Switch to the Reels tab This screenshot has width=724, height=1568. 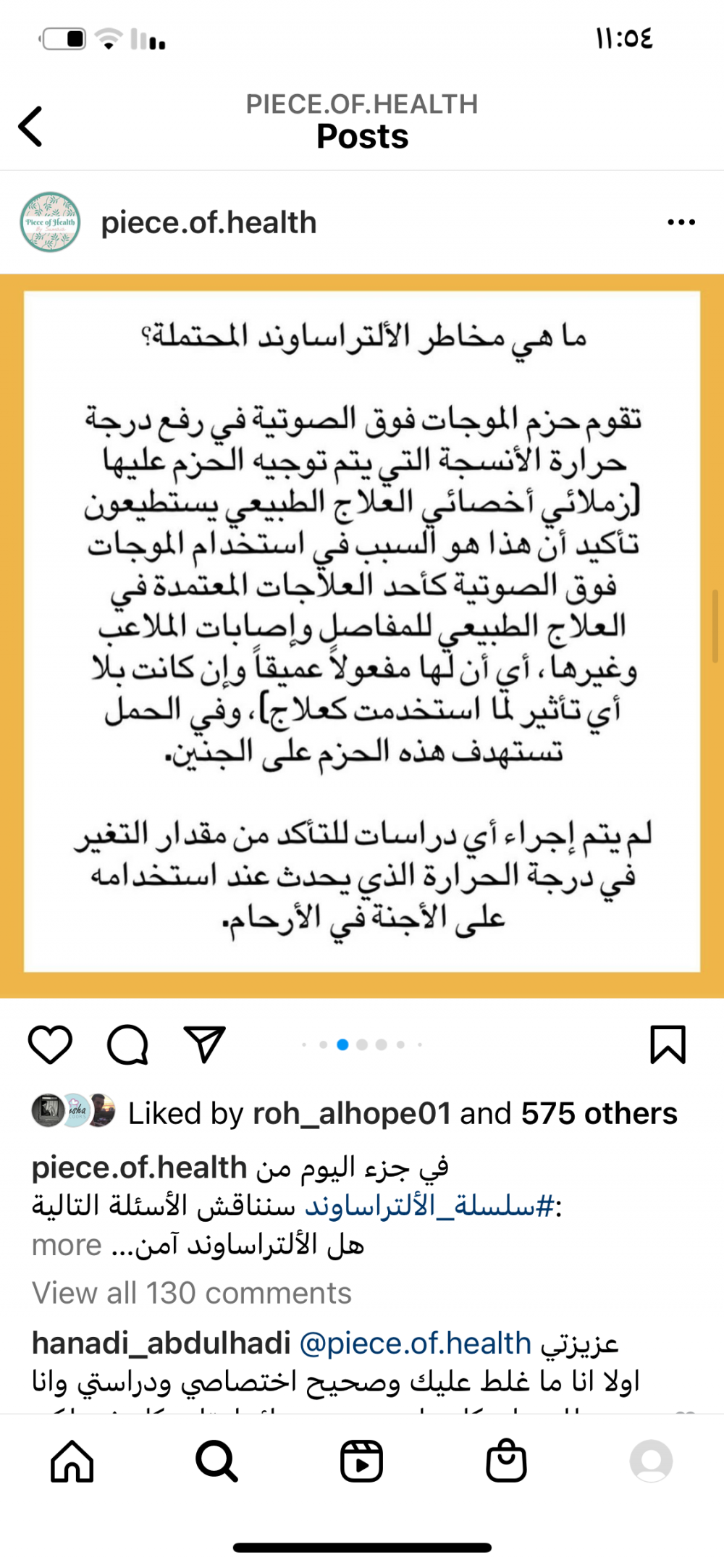pos(361,1461)
